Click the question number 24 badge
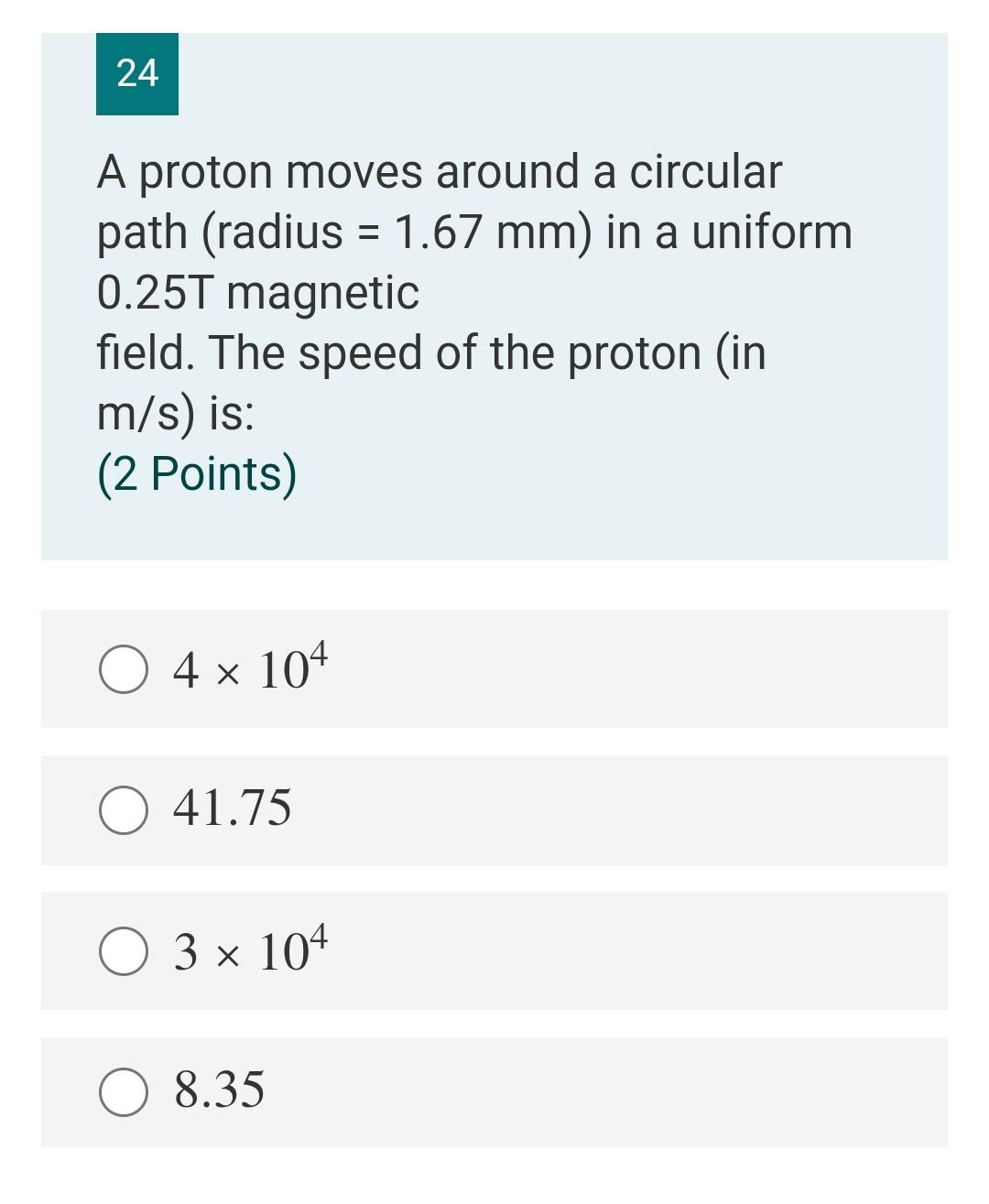The image size is (989, 1204). point(136,75)
